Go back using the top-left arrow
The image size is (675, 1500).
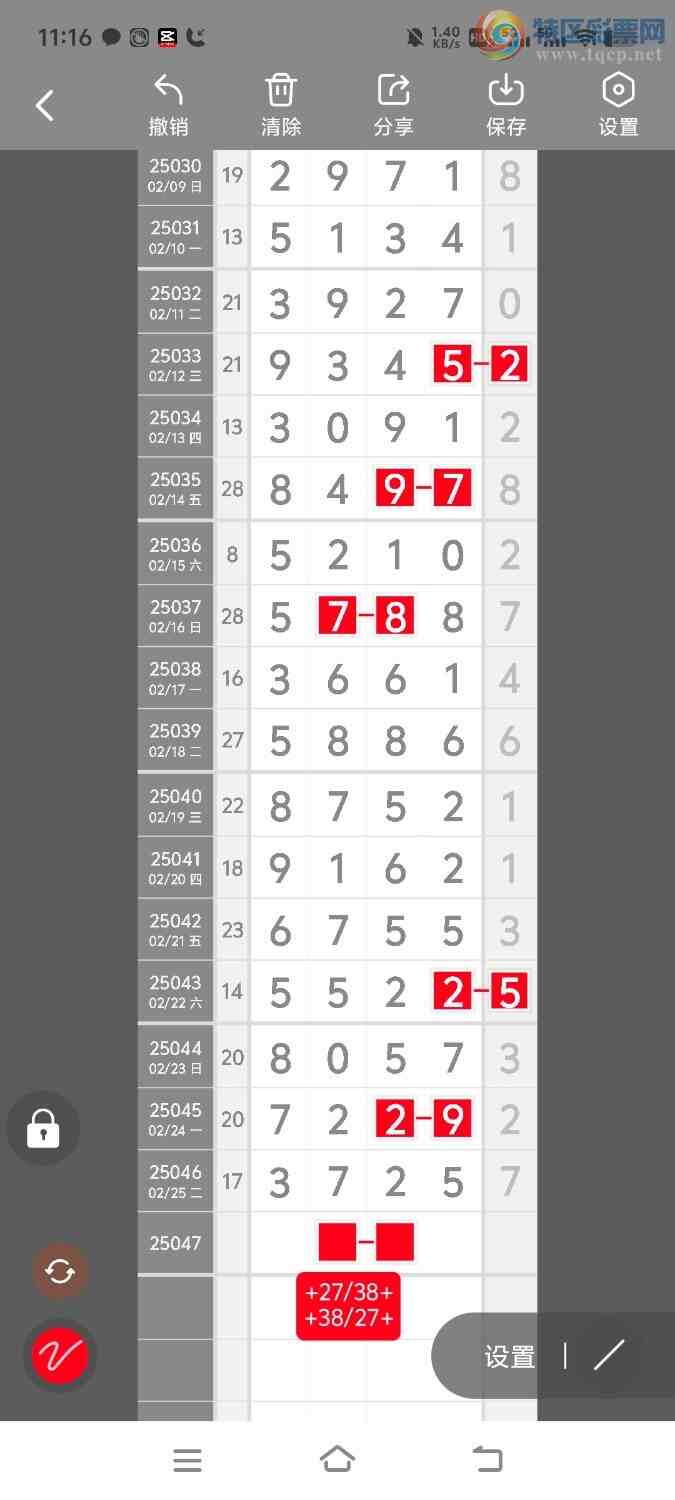point(45,106)
